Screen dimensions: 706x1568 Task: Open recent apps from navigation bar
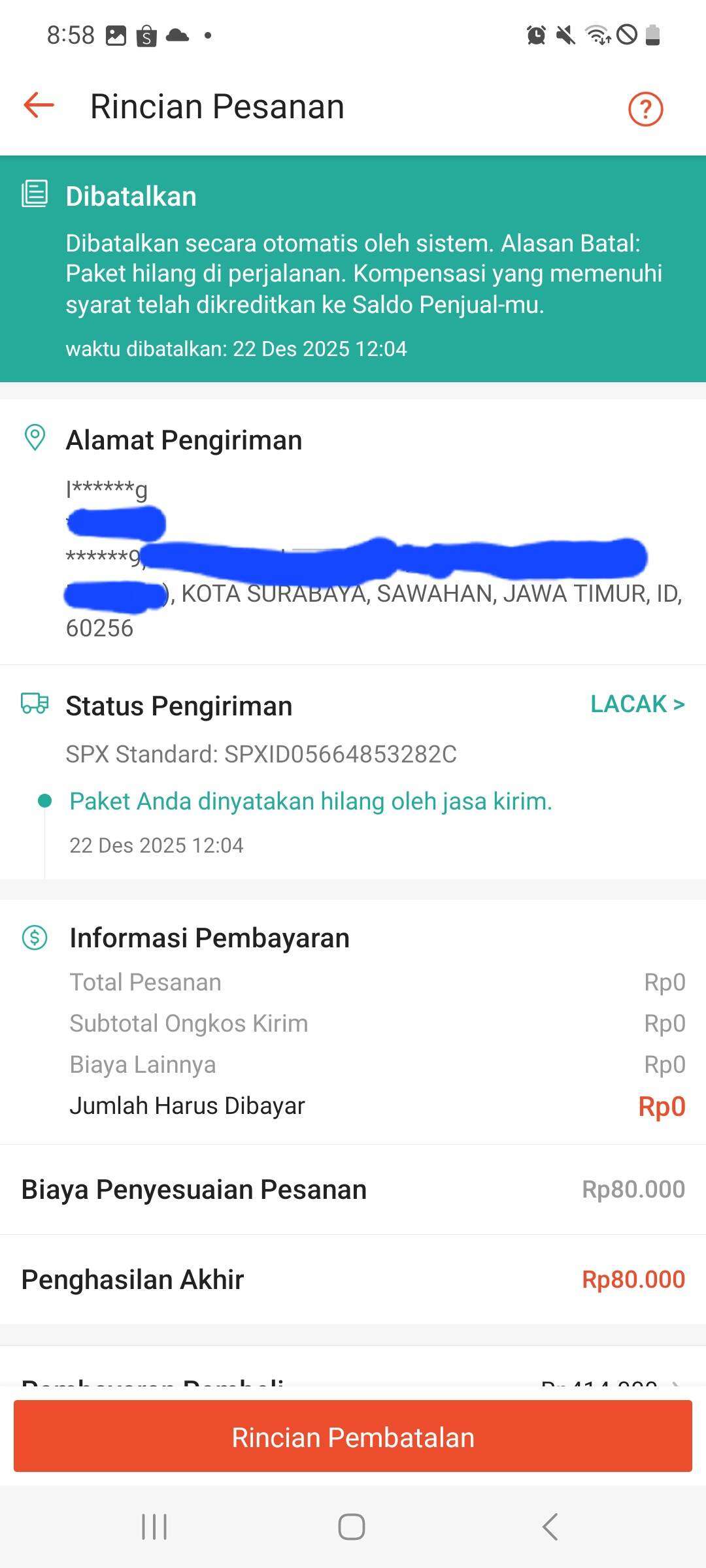coord(154,1527)
